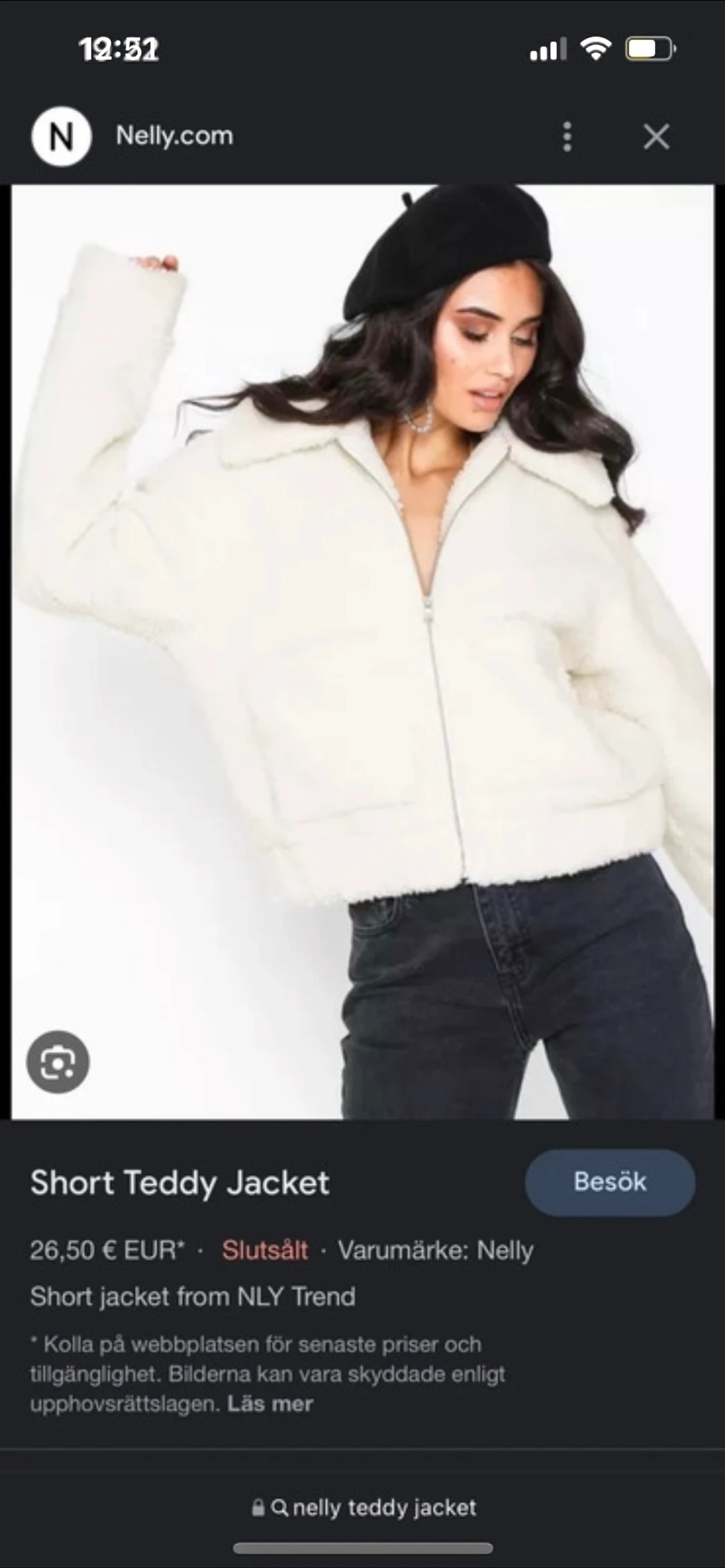Tap the address bar with nelly teddy jacket
The image size is (725, 1568).
click(x=364, y=1507)
